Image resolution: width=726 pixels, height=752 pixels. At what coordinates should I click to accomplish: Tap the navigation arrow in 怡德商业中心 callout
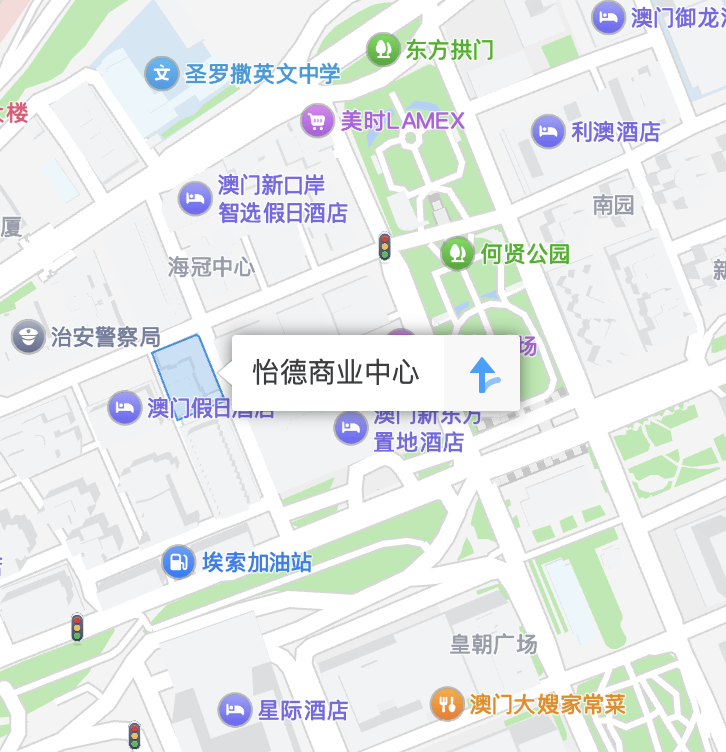(484, 374)
